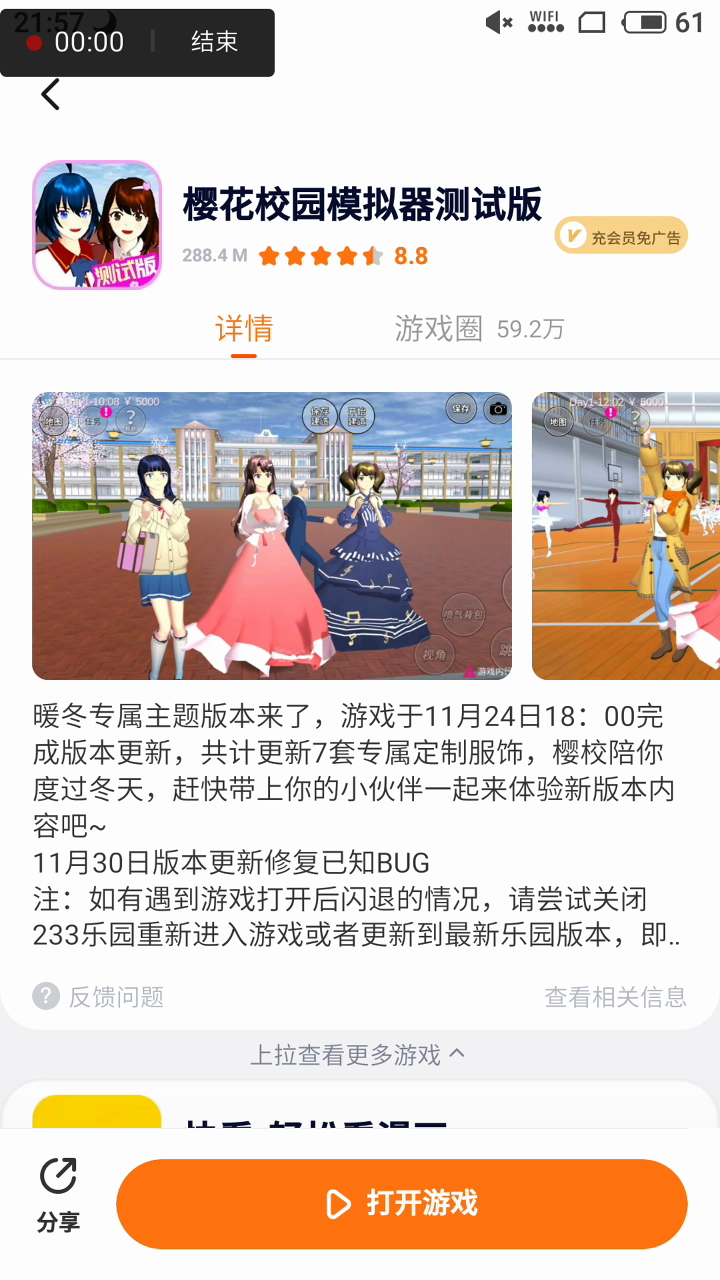720x1280 pixels.
Task: Tap 打开游戏 to launch the game
Action: tap(401, 1203)
